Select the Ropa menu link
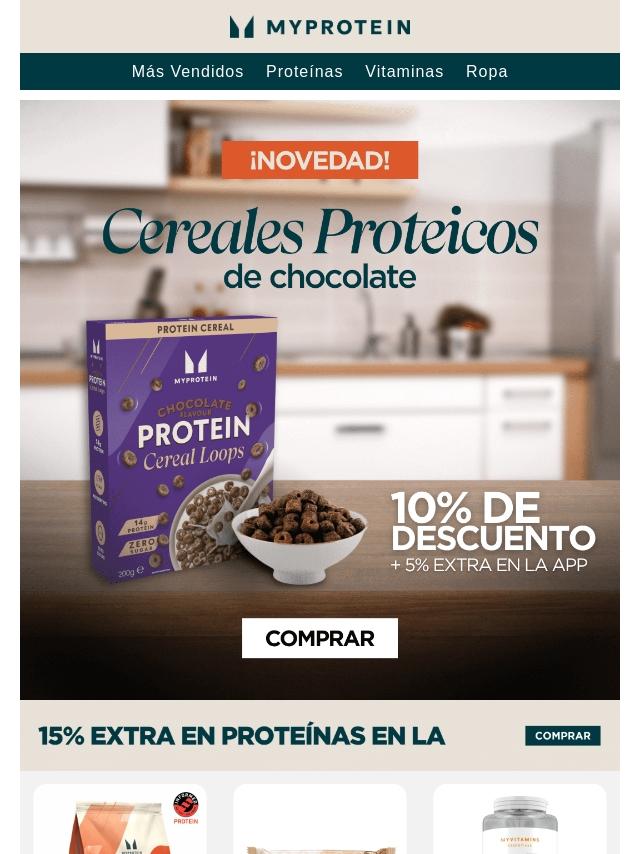 (487, 72)
